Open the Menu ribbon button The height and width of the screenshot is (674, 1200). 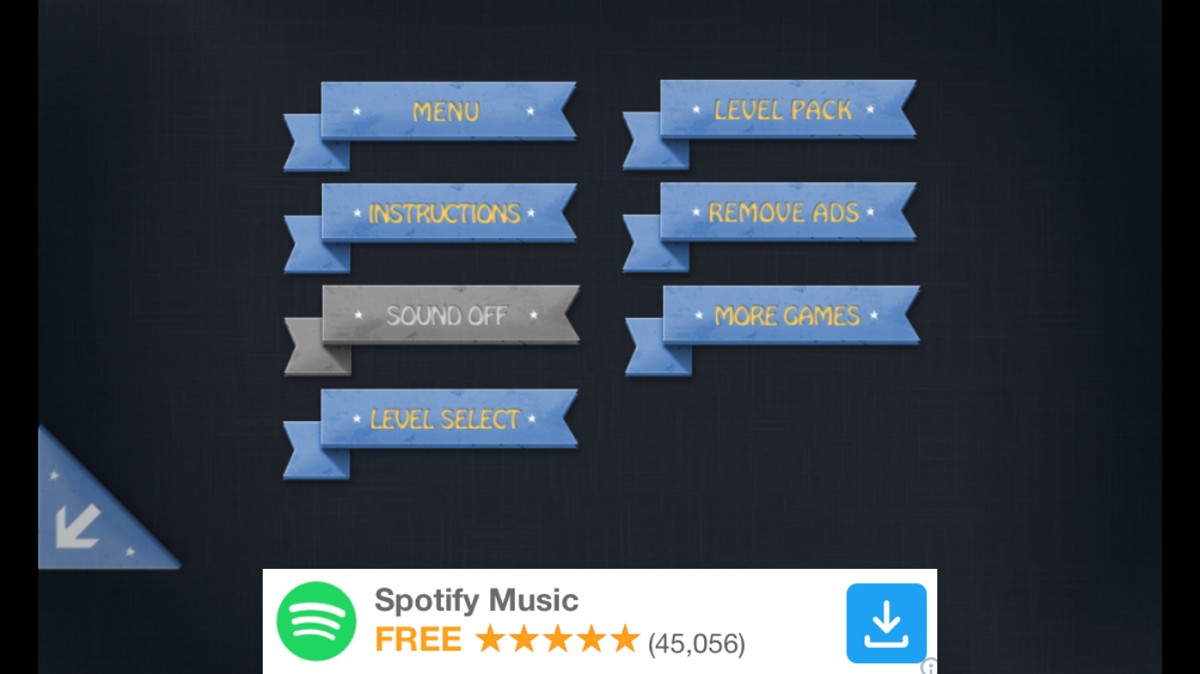pyautogui.click(x=446, y=111)
